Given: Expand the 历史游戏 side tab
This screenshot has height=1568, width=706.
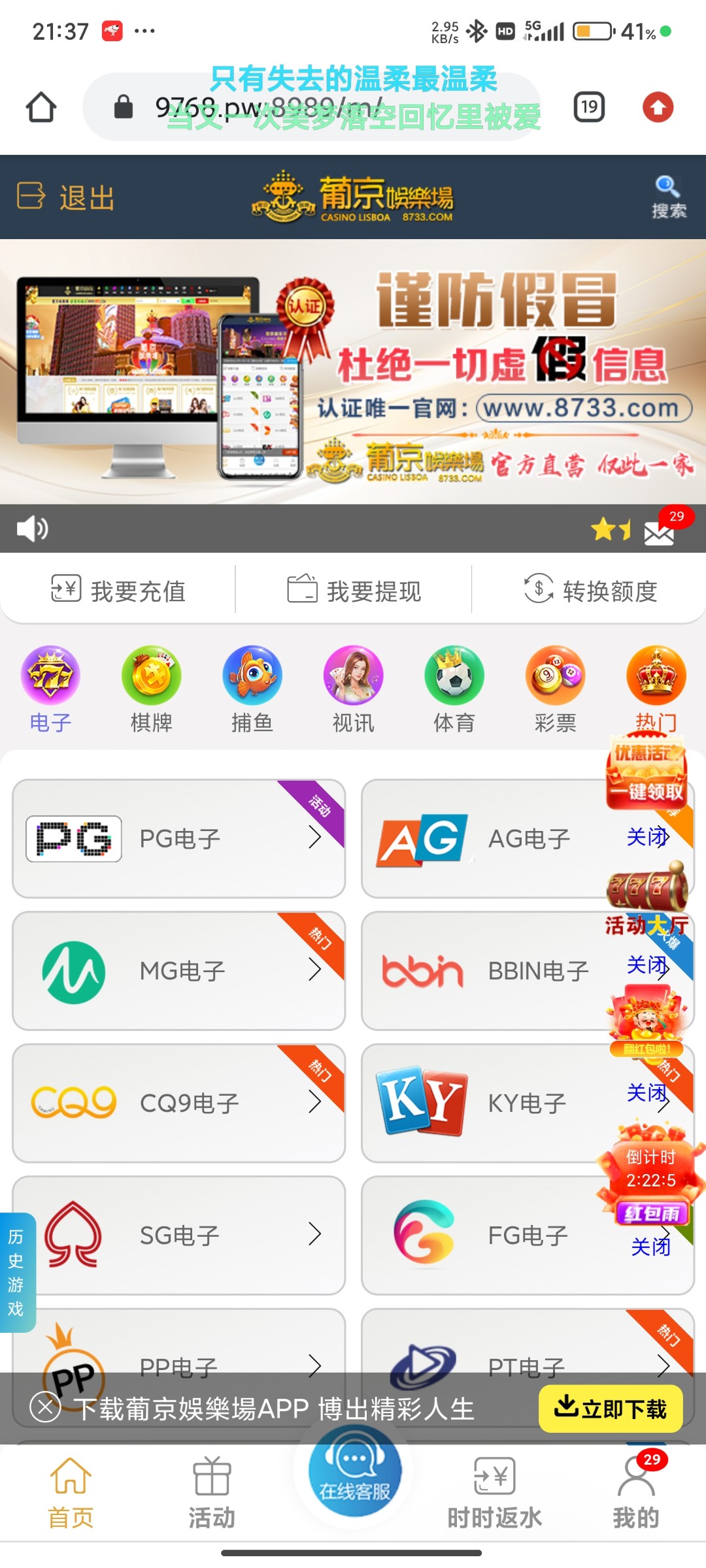Looking at the screenshot, I should [16, 1271].
